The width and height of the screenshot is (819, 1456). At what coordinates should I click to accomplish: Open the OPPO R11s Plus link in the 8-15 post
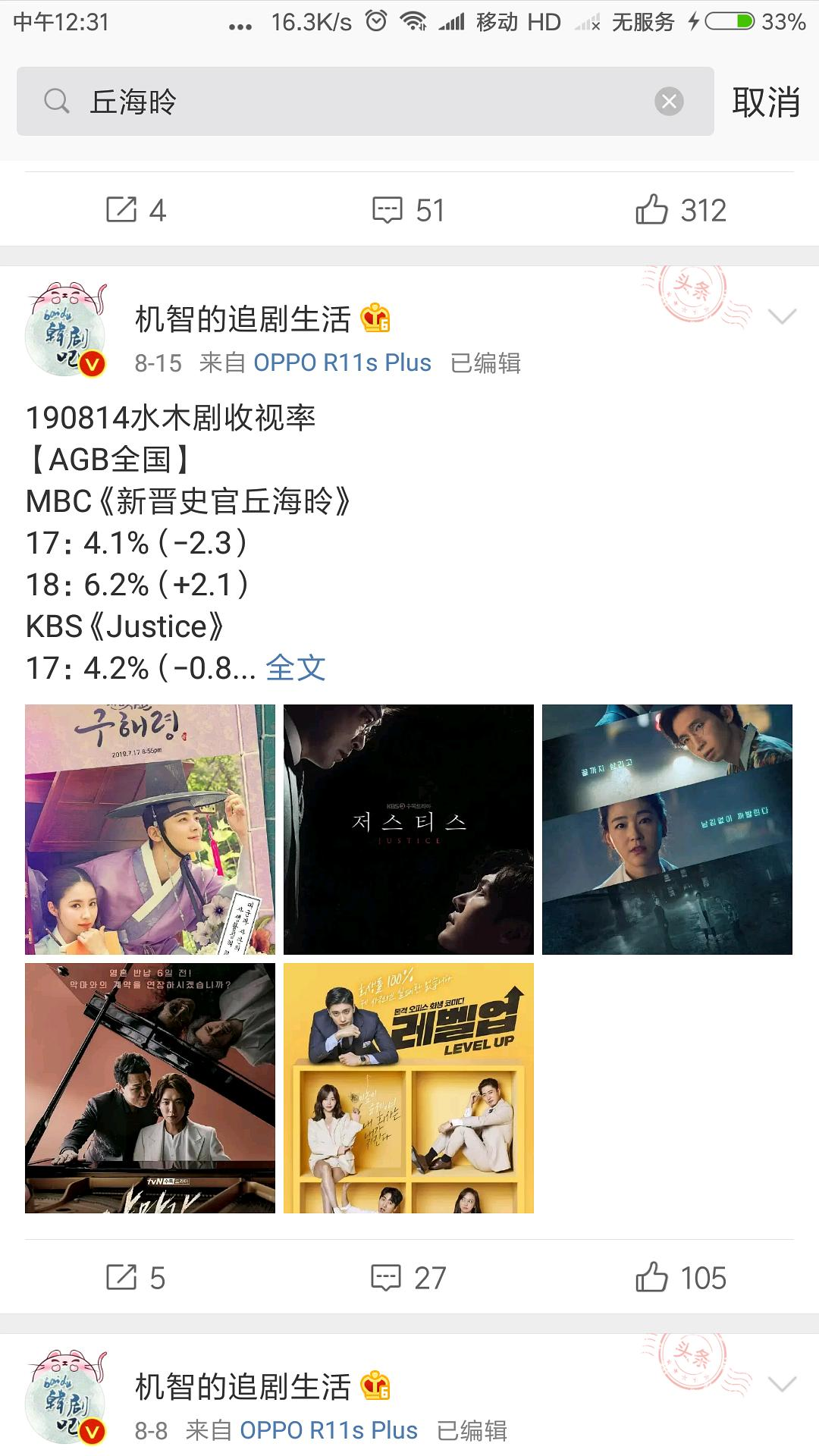tap(342, 363)
